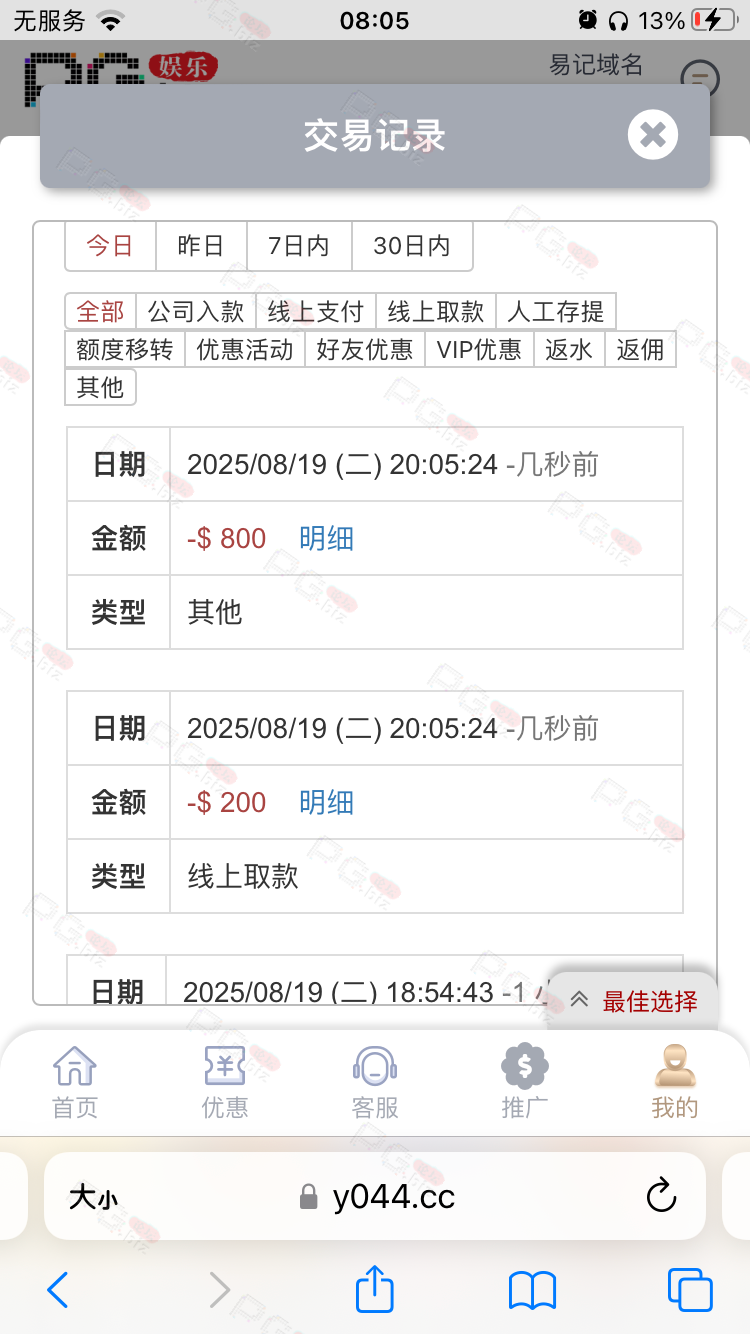Open the 优惠 tab
Screen dimensions: 750x1334
point(225,1082)
